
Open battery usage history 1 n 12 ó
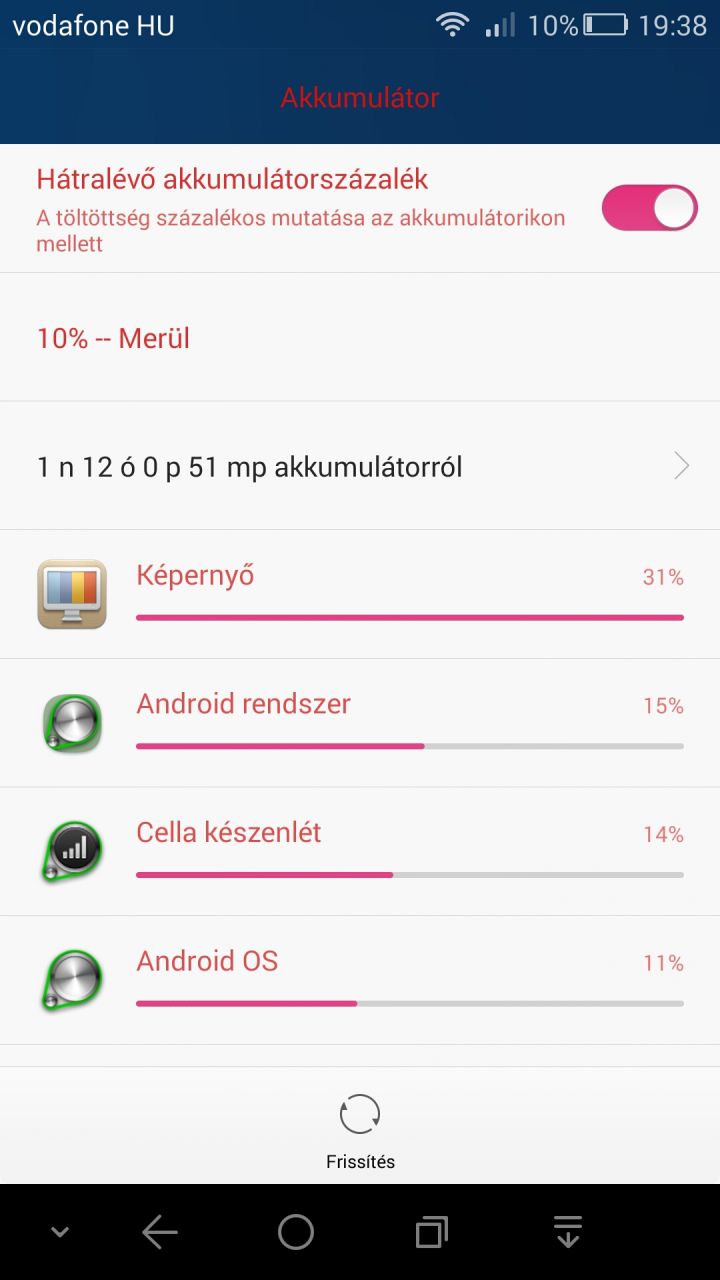[x=360, y=466]
